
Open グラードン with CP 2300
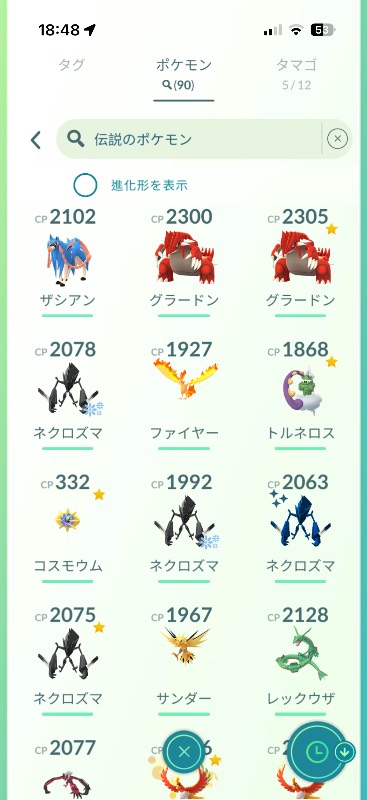pos(183,262)
